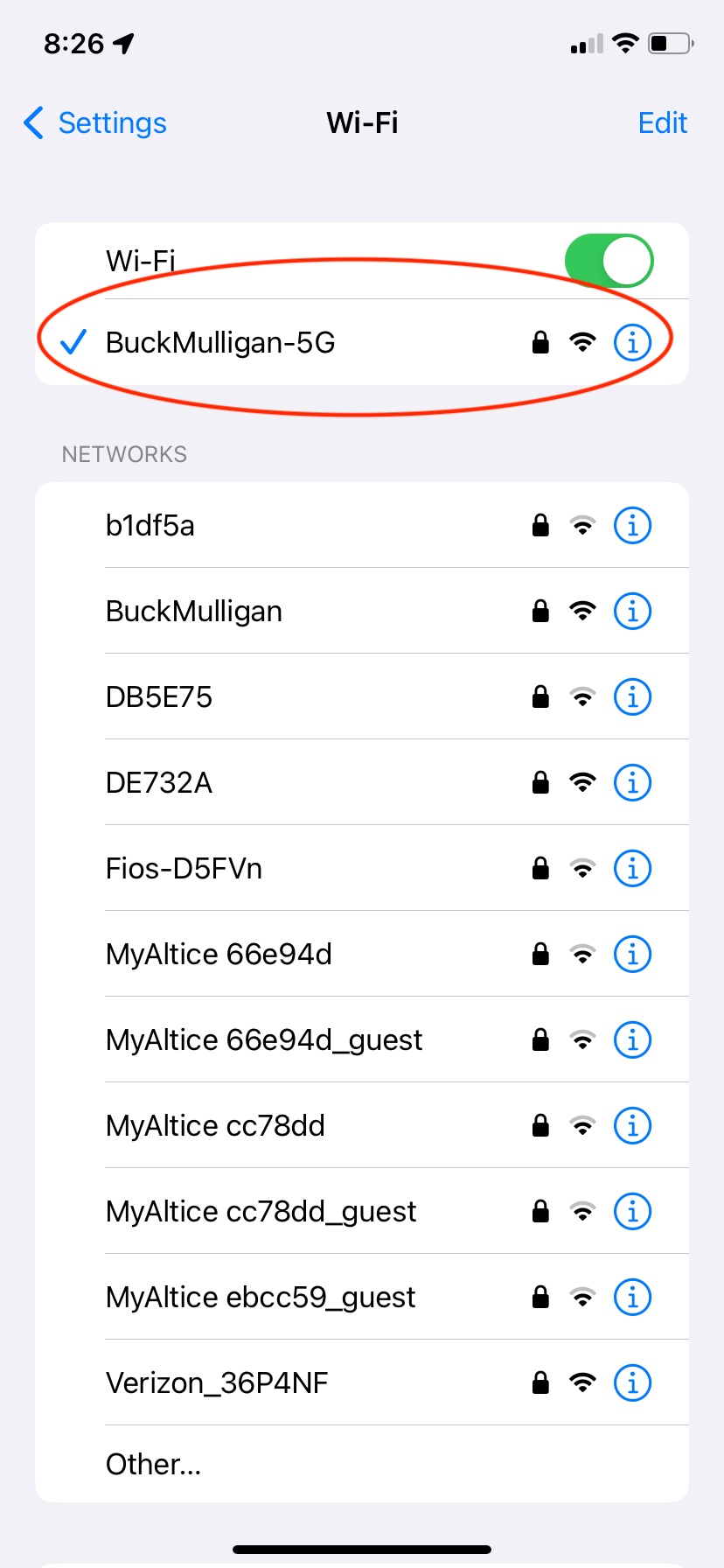This screenshot has height=1568, width=724.
Task: Connect to Verizon_36P4NF
Action: [x=362, y=1382]
